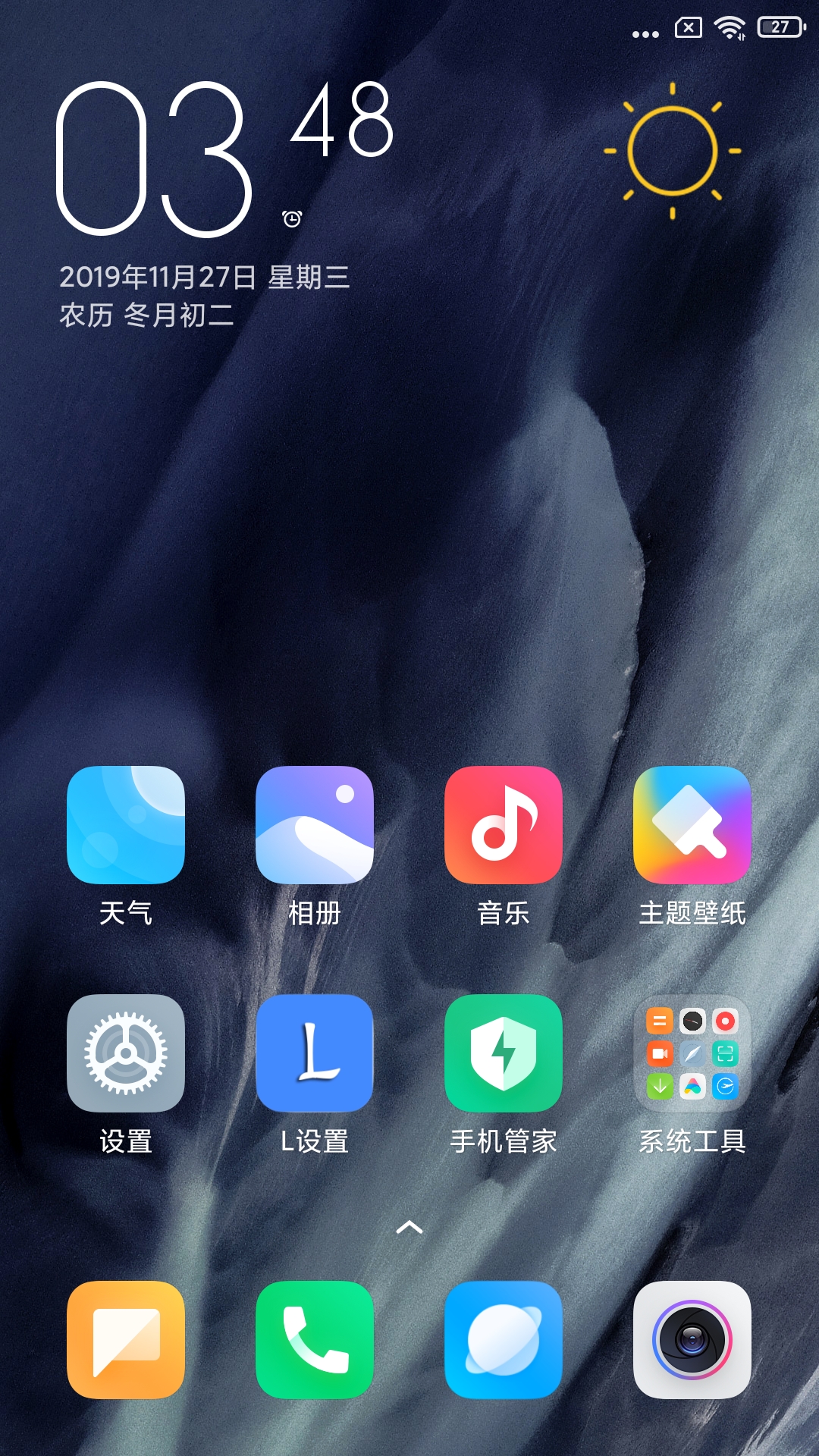This screenshot has width=819, height=1456.
Task: Open the messaging app in dock
Action: pyautogui.click(x=126, y=1340)
